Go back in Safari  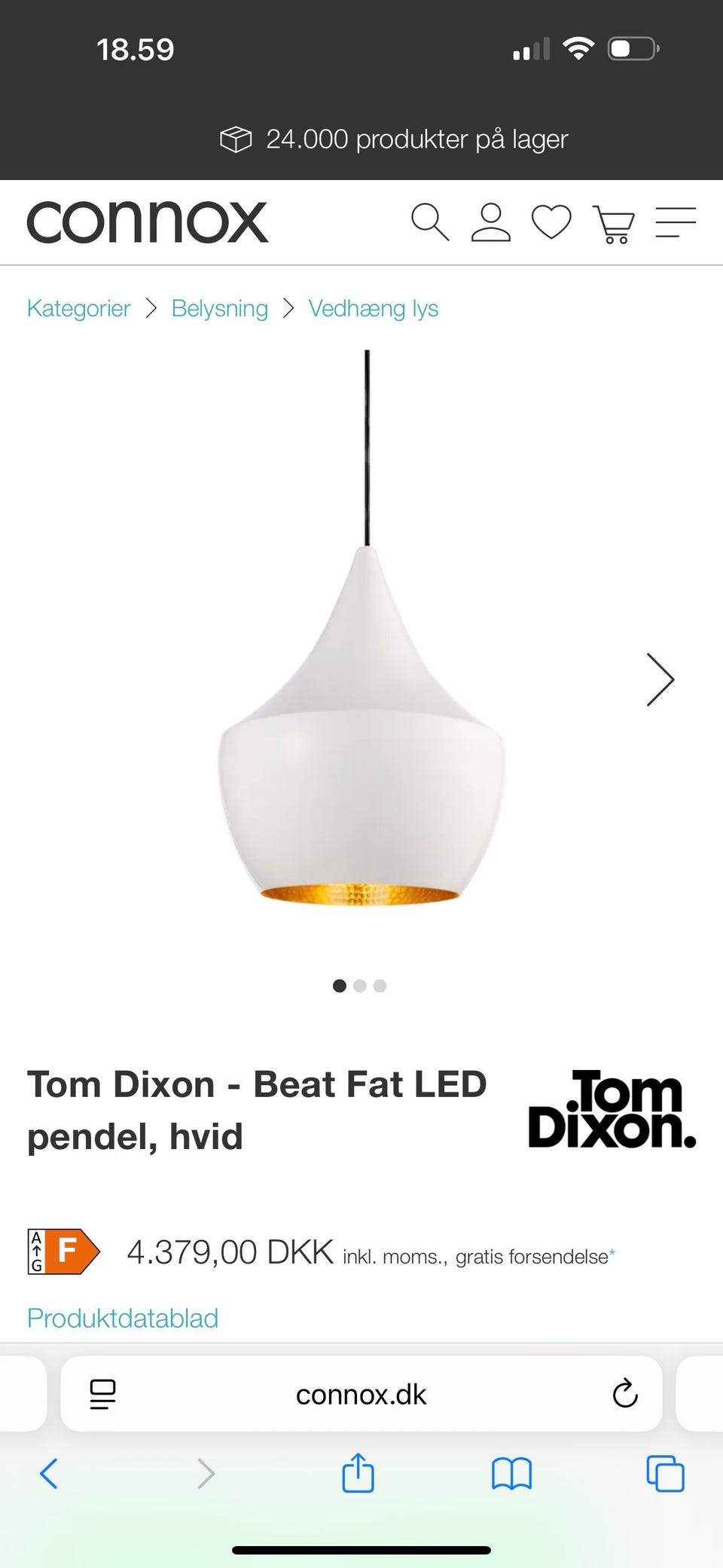click(x=49, y=1473)
